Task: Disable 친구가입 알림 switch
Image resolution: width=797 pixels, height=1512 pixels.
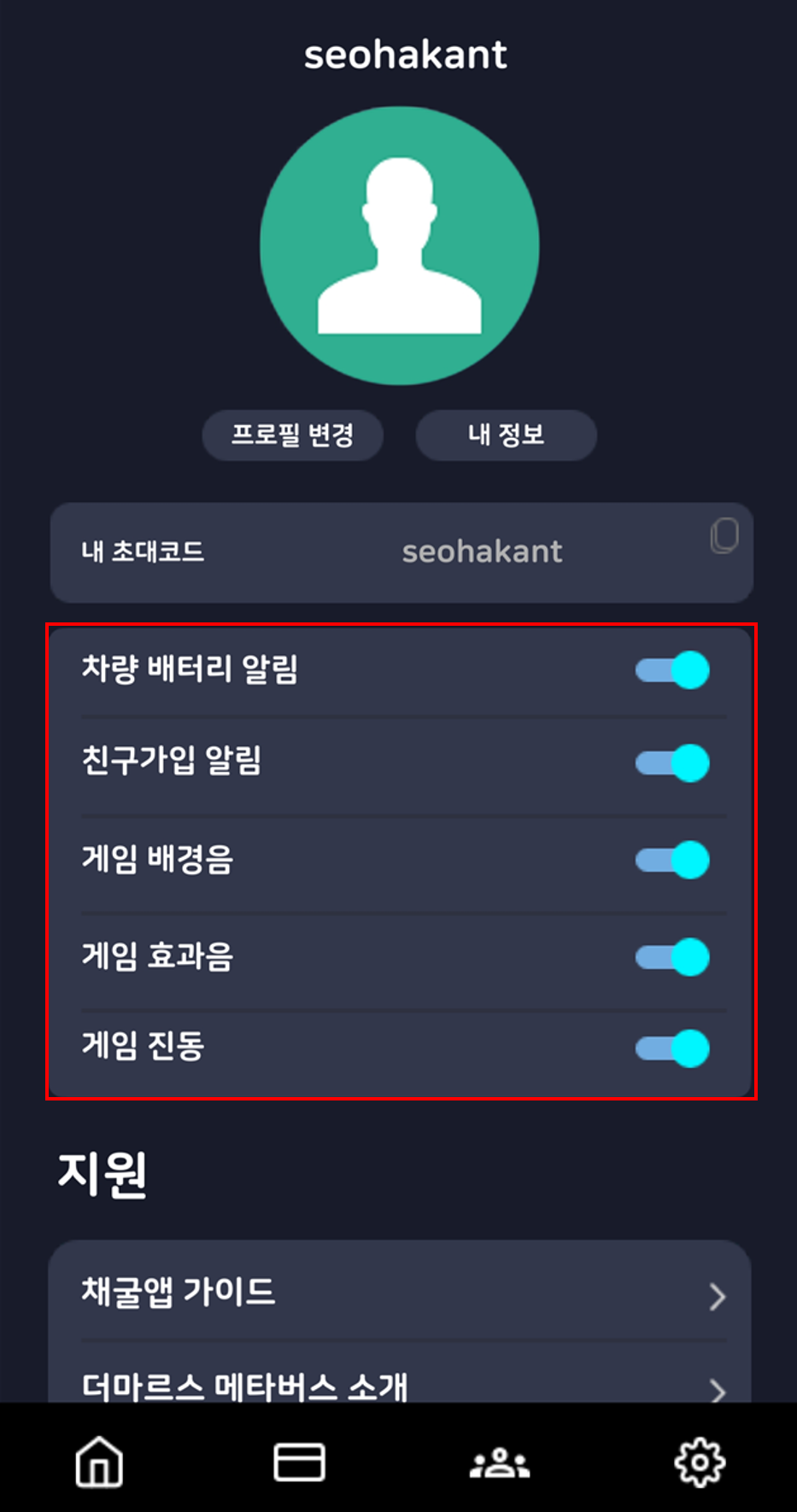Action: click(672, 763)
